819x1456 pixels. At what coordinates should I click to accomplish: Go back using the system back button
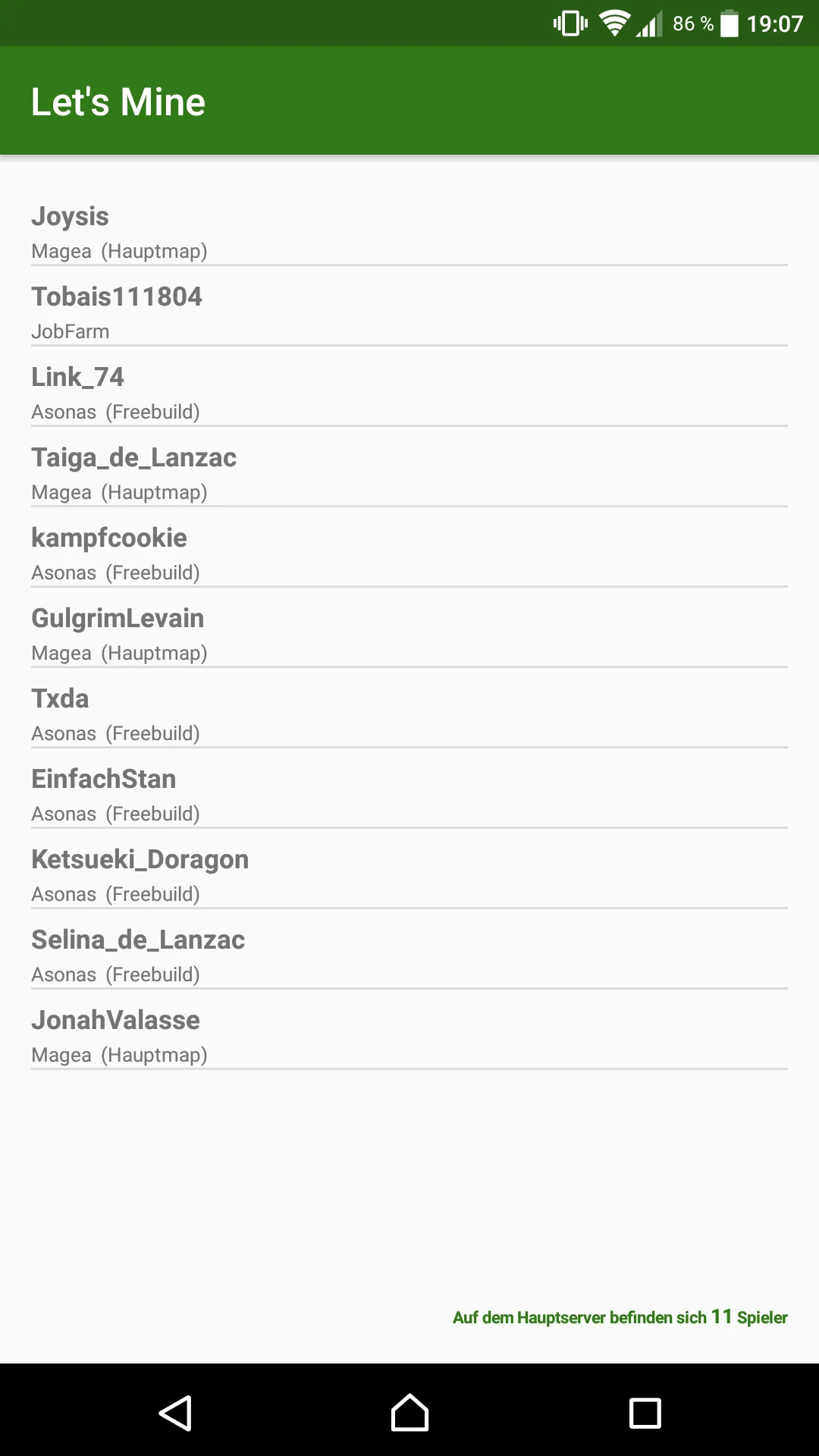(x=175, y=1413)
